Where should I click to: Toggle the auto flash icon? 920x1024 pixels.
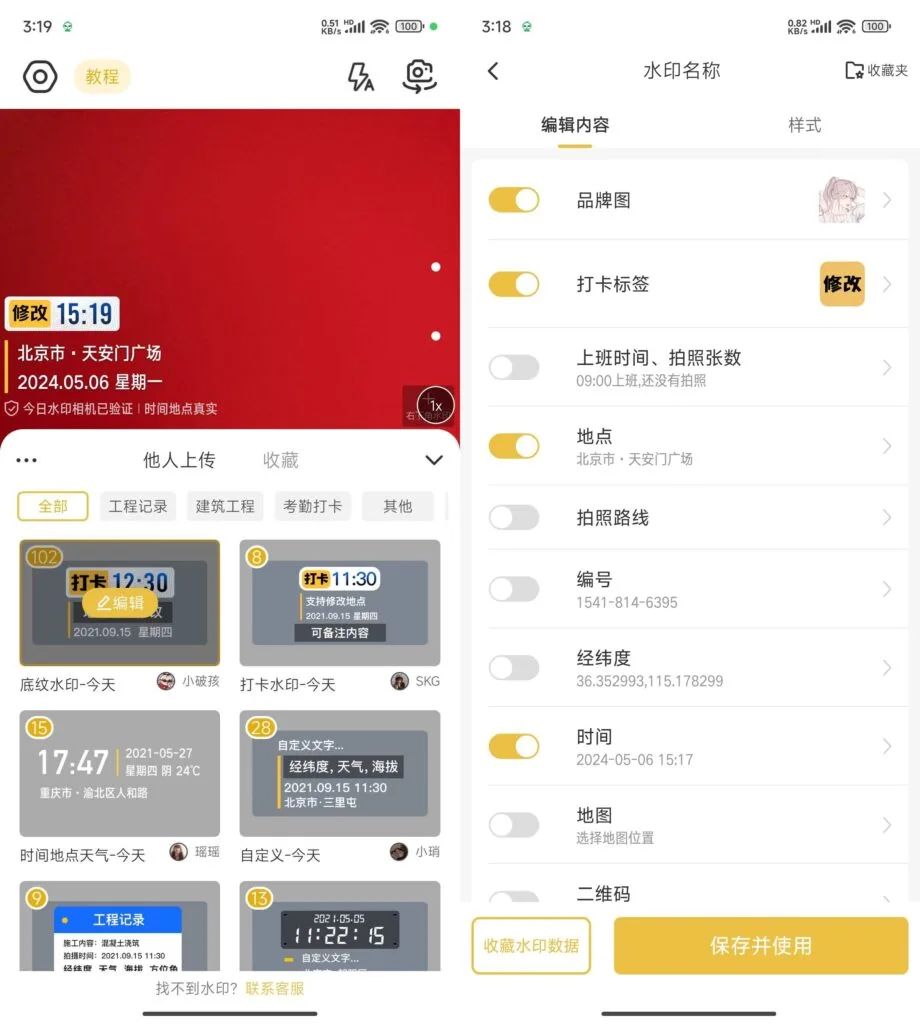[x=360, y=77]
